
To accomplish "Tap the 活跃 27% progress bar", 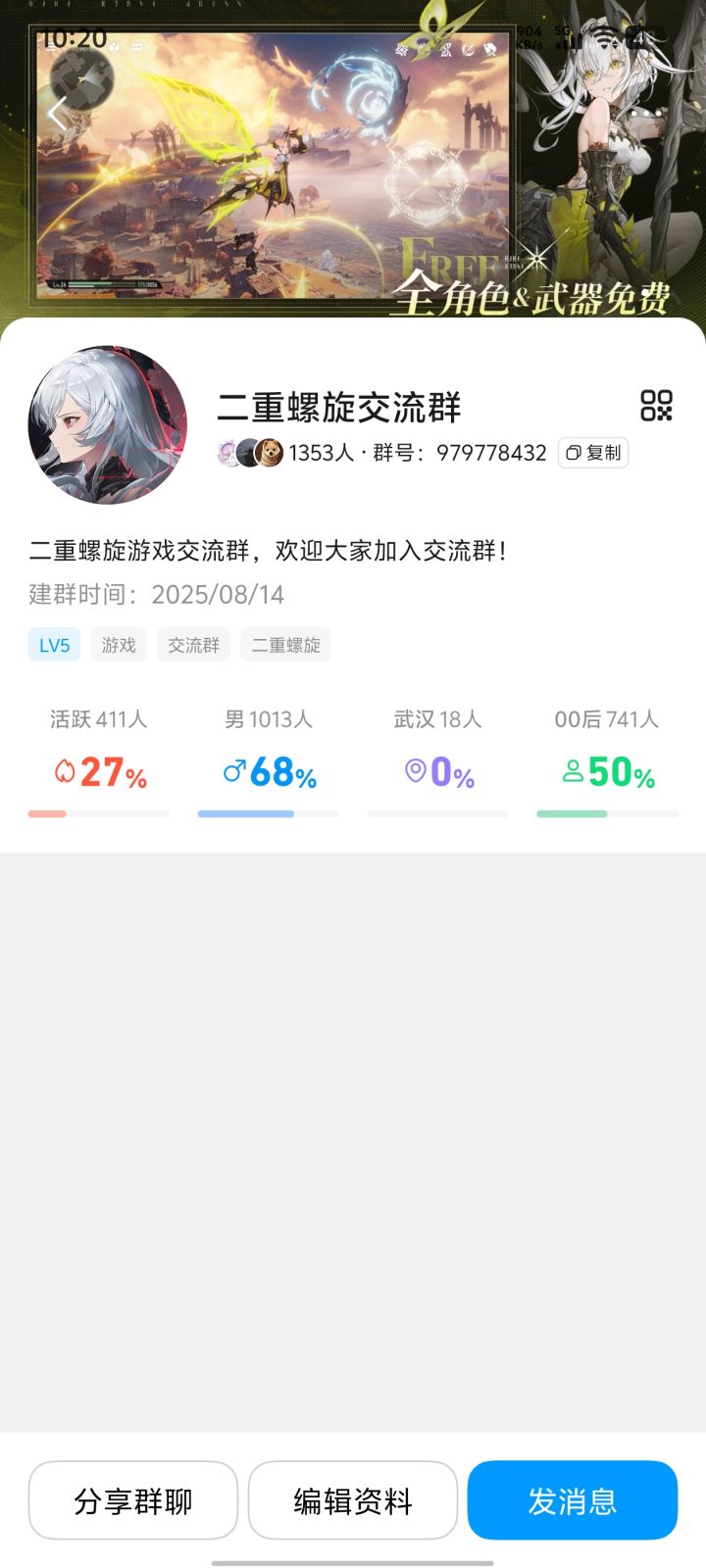I will coord(99,813).
